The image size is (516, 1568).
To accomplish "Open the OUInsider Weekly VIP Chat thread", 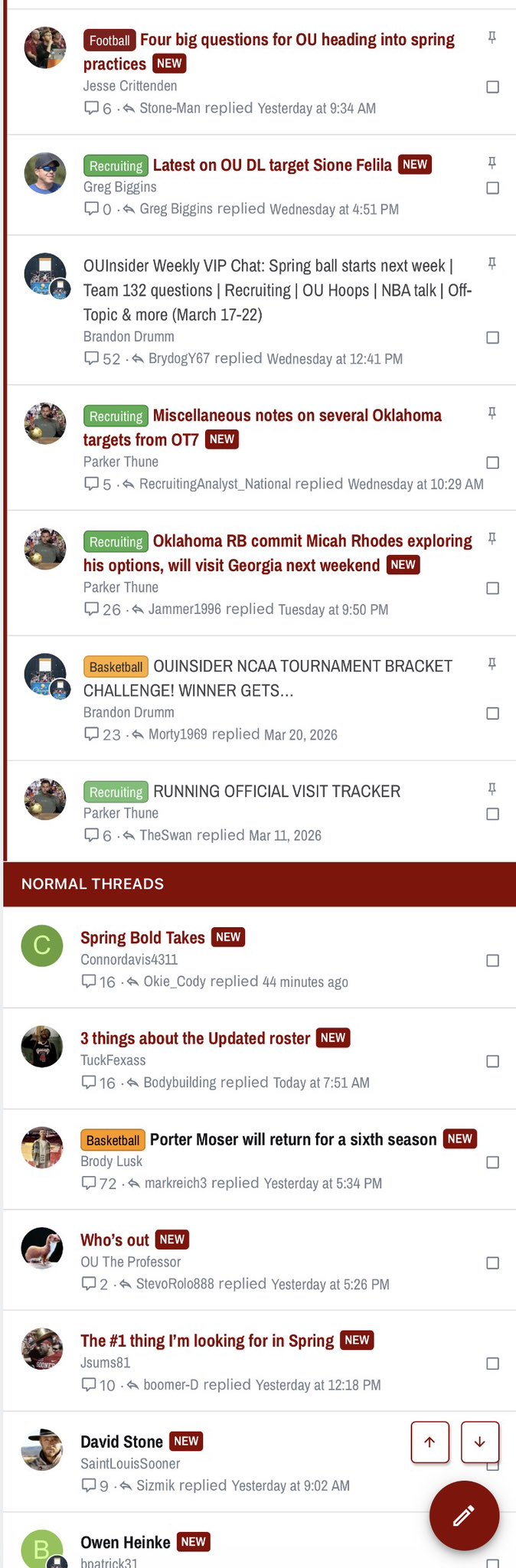I will coord(268,266).
